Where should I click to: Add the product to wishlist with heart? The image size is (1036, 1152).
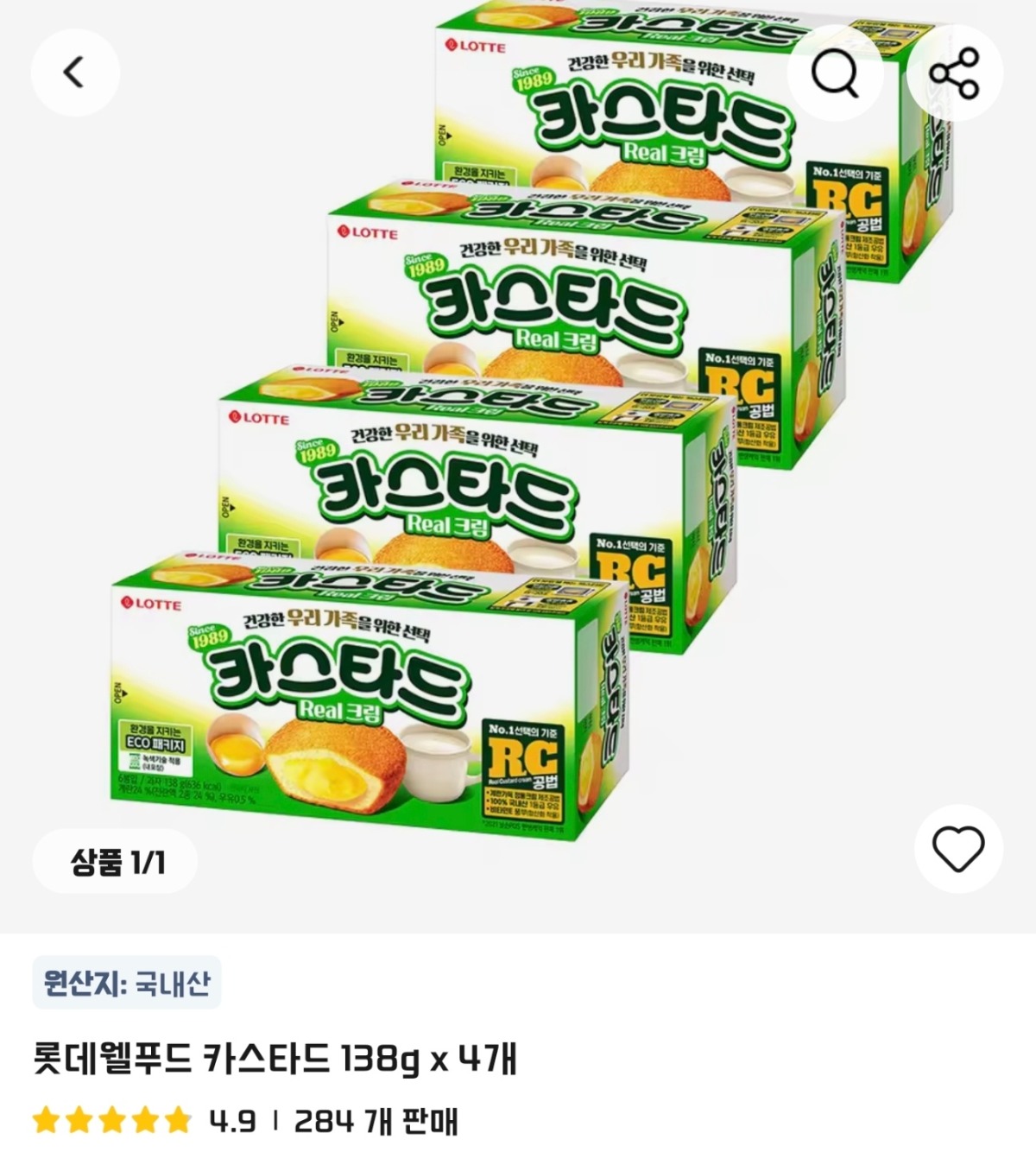(958, 850)
